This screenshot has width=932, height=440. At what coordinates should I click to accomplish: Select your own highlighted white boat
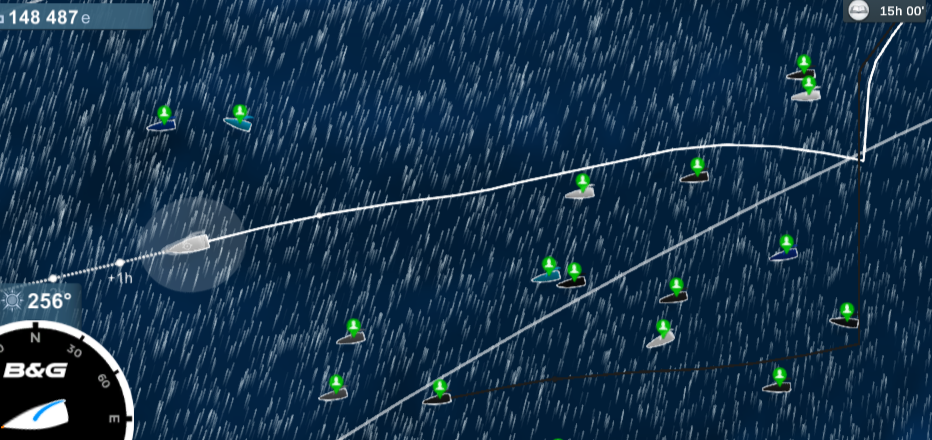click(x=188, y=244)
